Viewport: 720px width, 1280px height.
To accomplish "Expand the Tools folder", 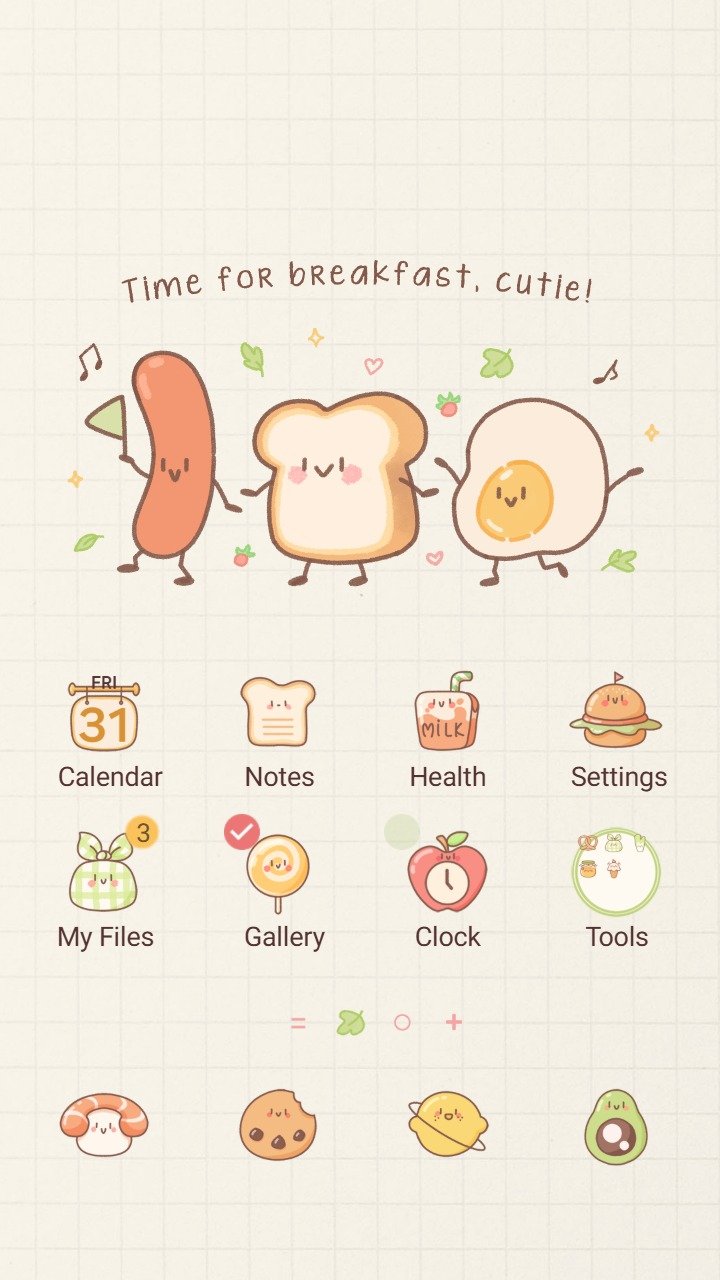I will [616, 872].
